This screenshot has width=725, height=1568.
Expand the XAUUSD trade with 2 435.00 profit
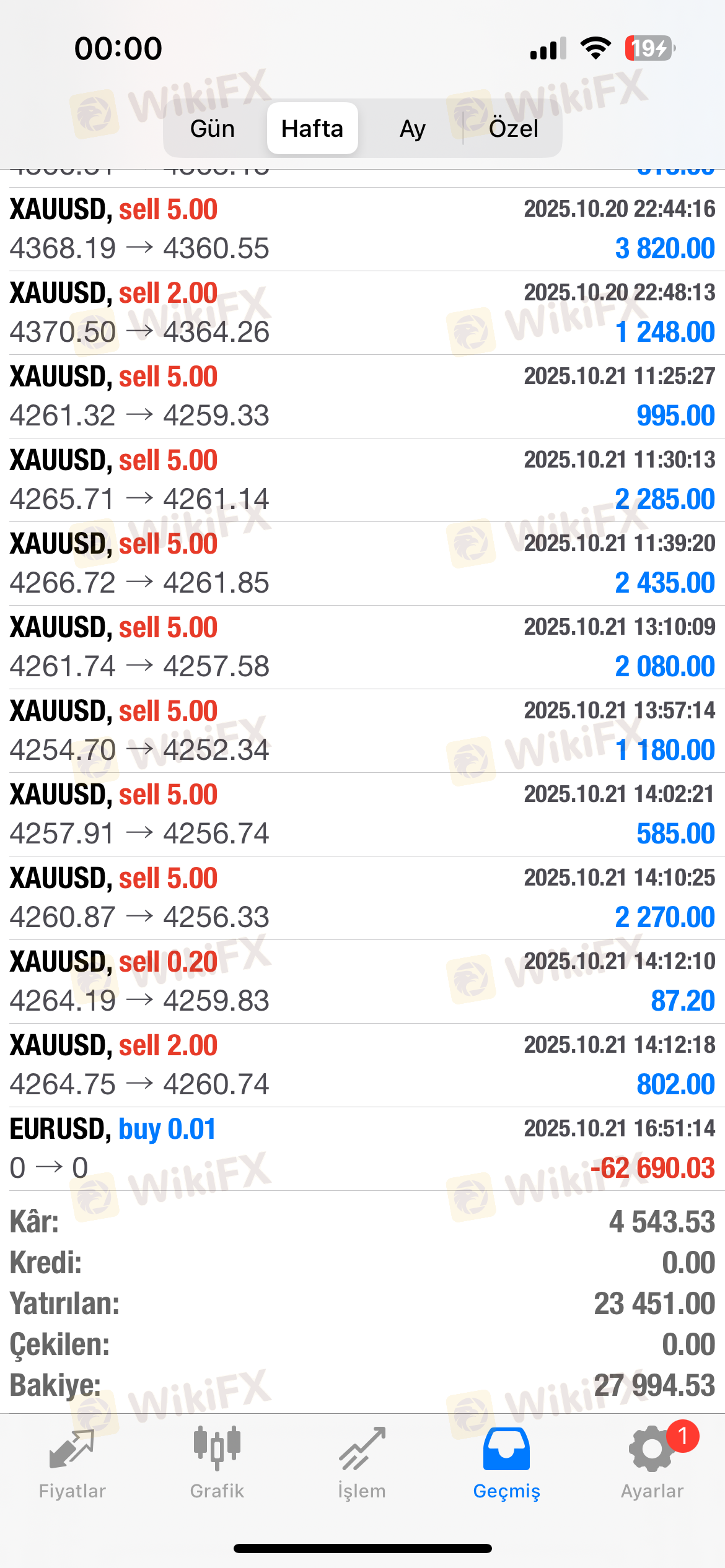(x=362, y=564)
